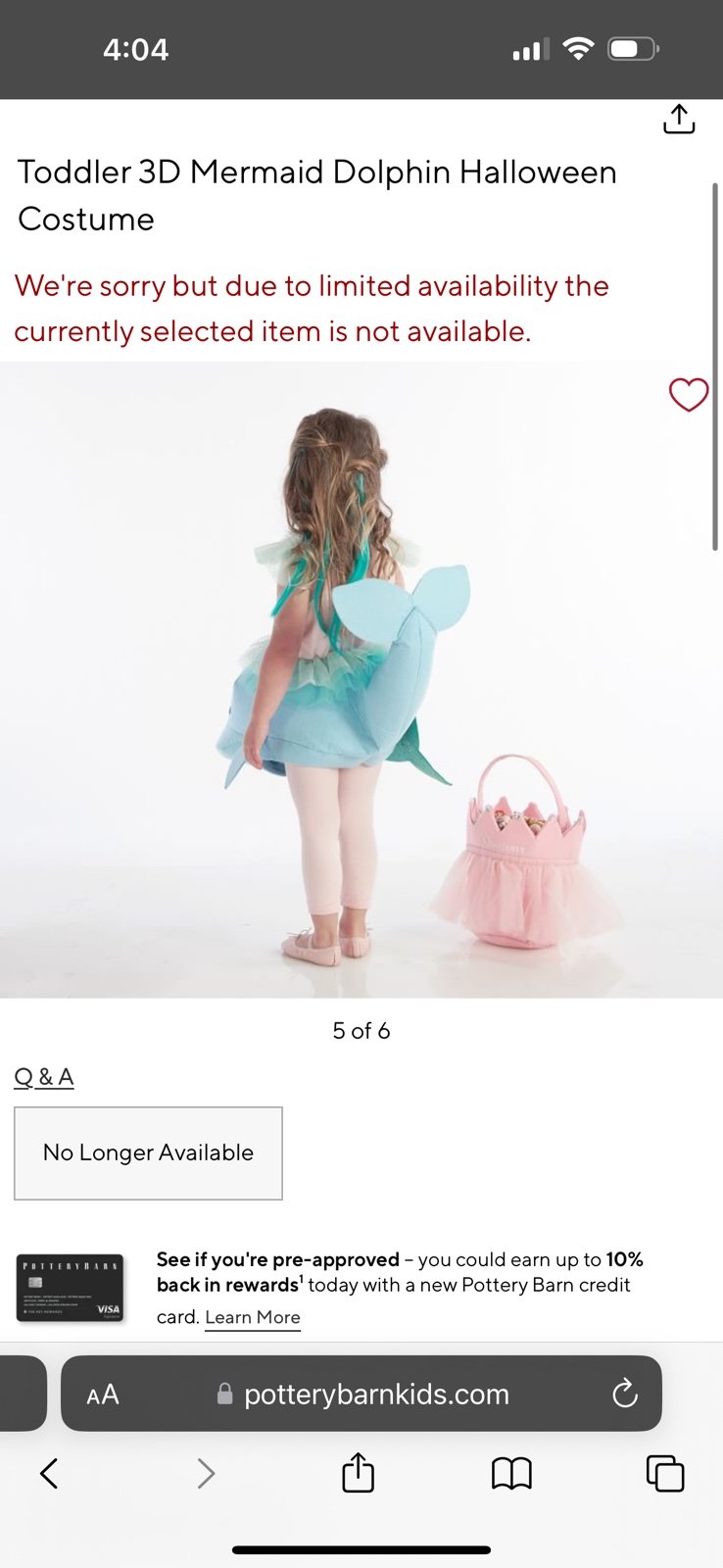Add costume to favorites with heart icon

[689, 395]
